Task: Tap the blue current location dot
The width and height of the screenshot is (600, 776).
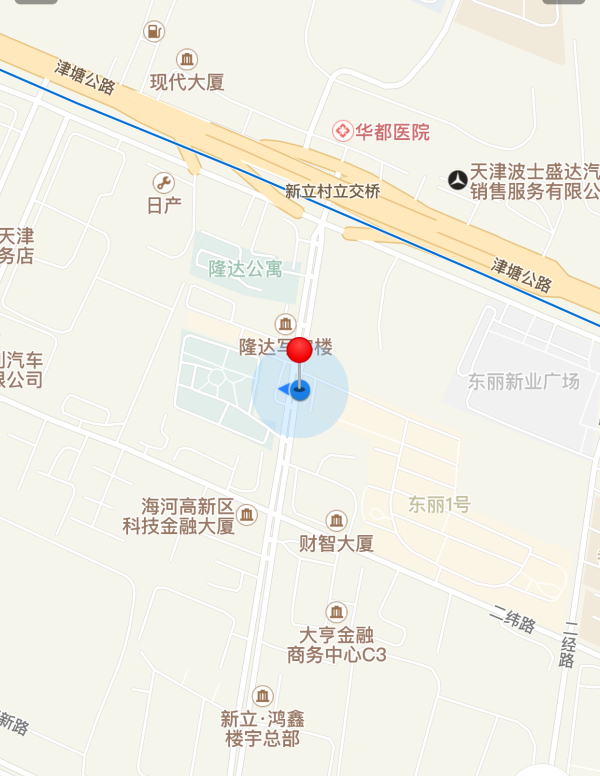Action: coord(300,390)
